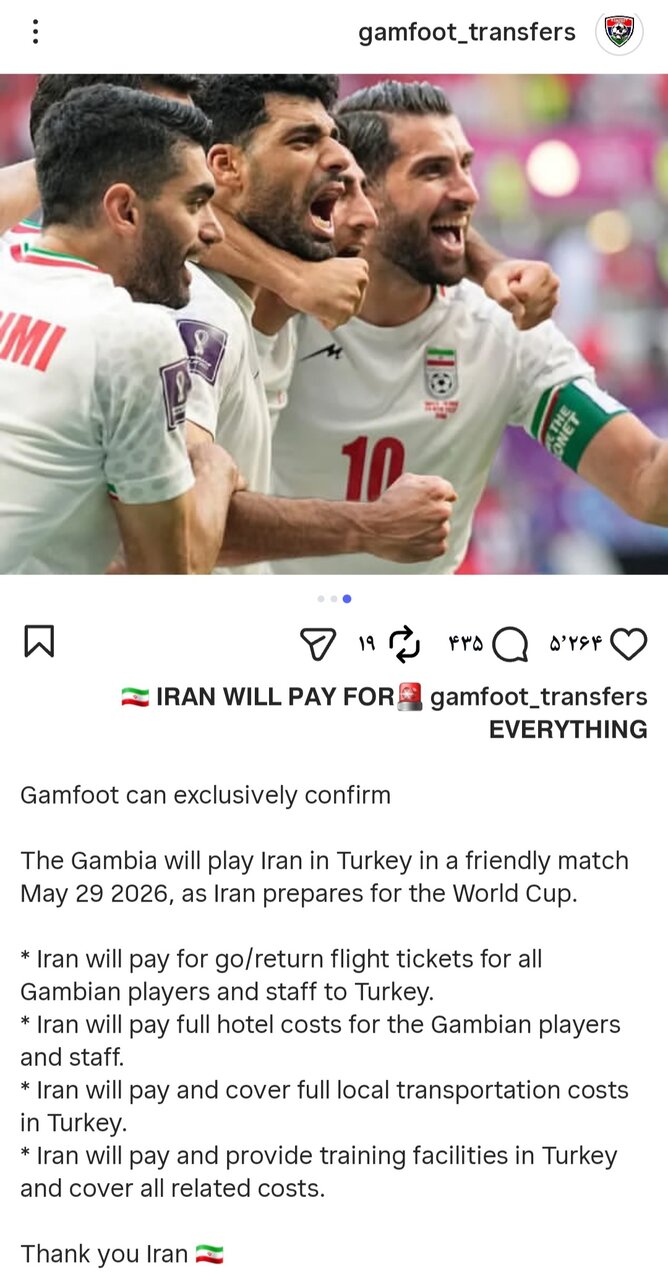Open the three-dot options menu

click(35, 32)
